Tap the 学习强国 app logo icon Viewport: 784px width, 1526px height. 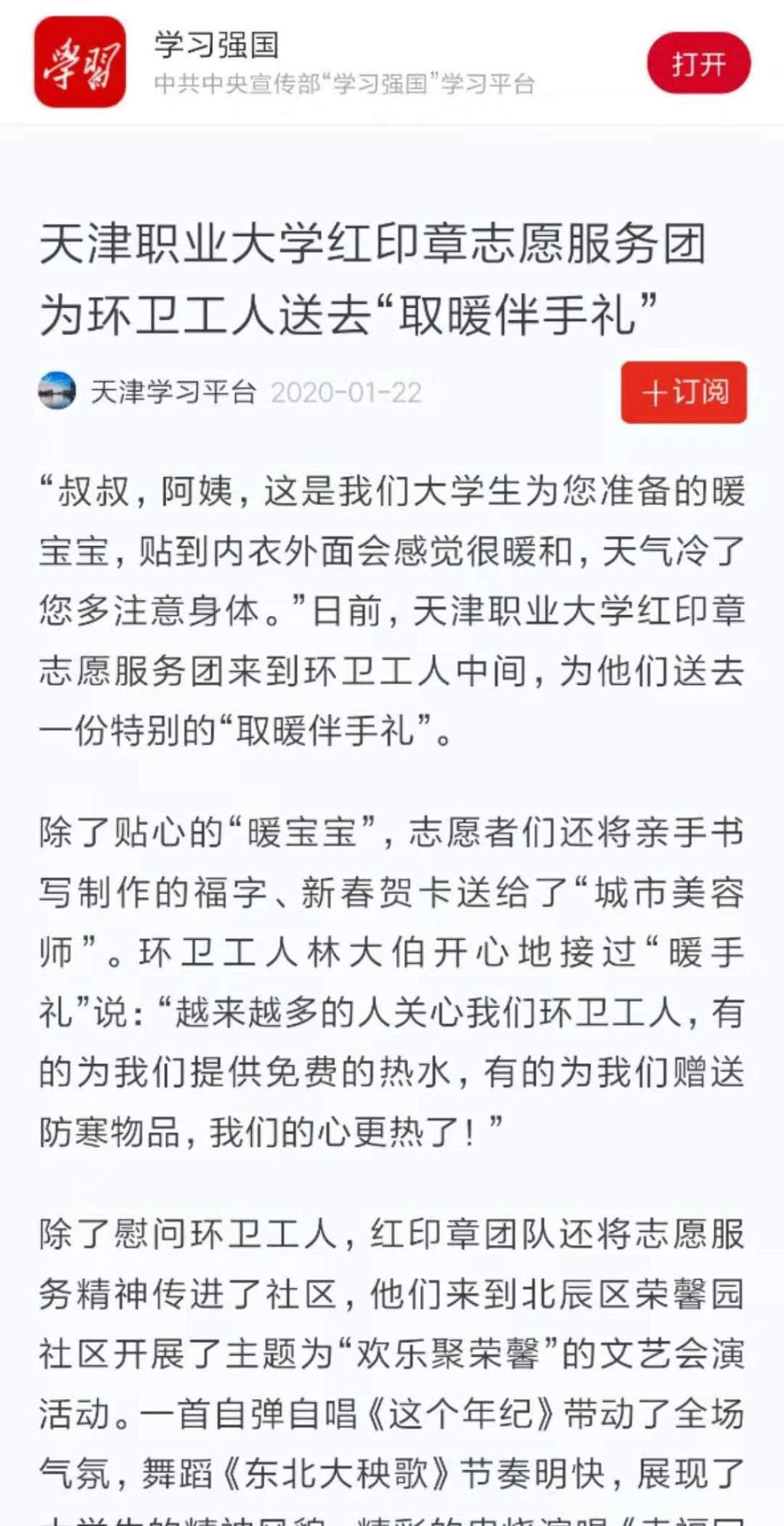80,62
